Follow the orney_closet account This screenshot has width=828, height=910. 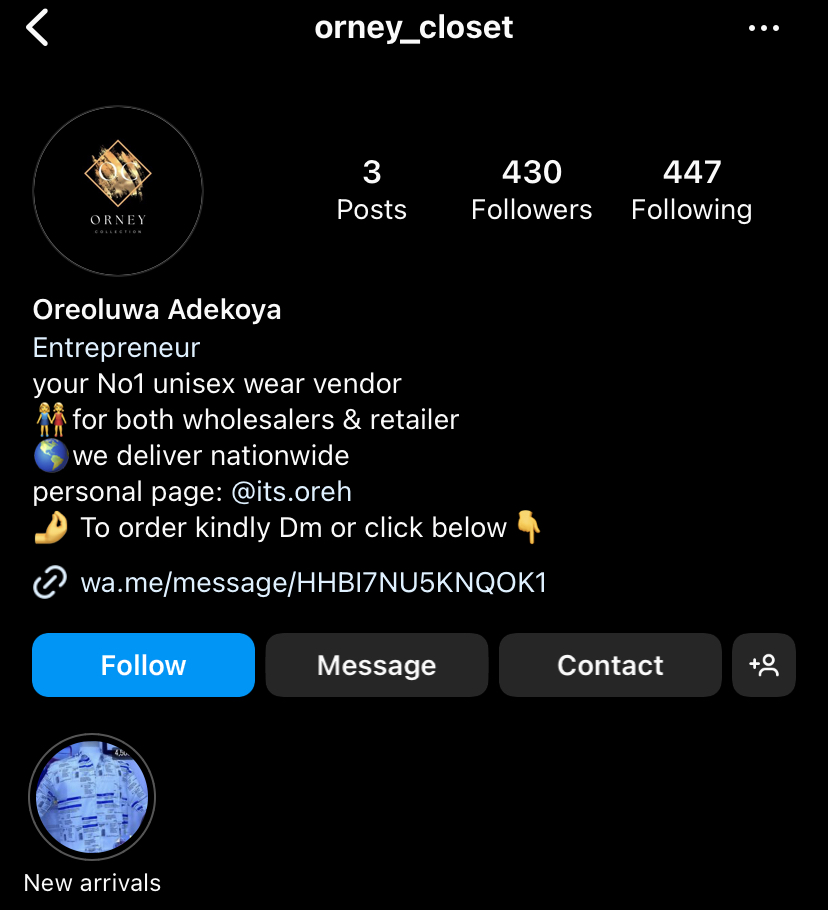143,665
